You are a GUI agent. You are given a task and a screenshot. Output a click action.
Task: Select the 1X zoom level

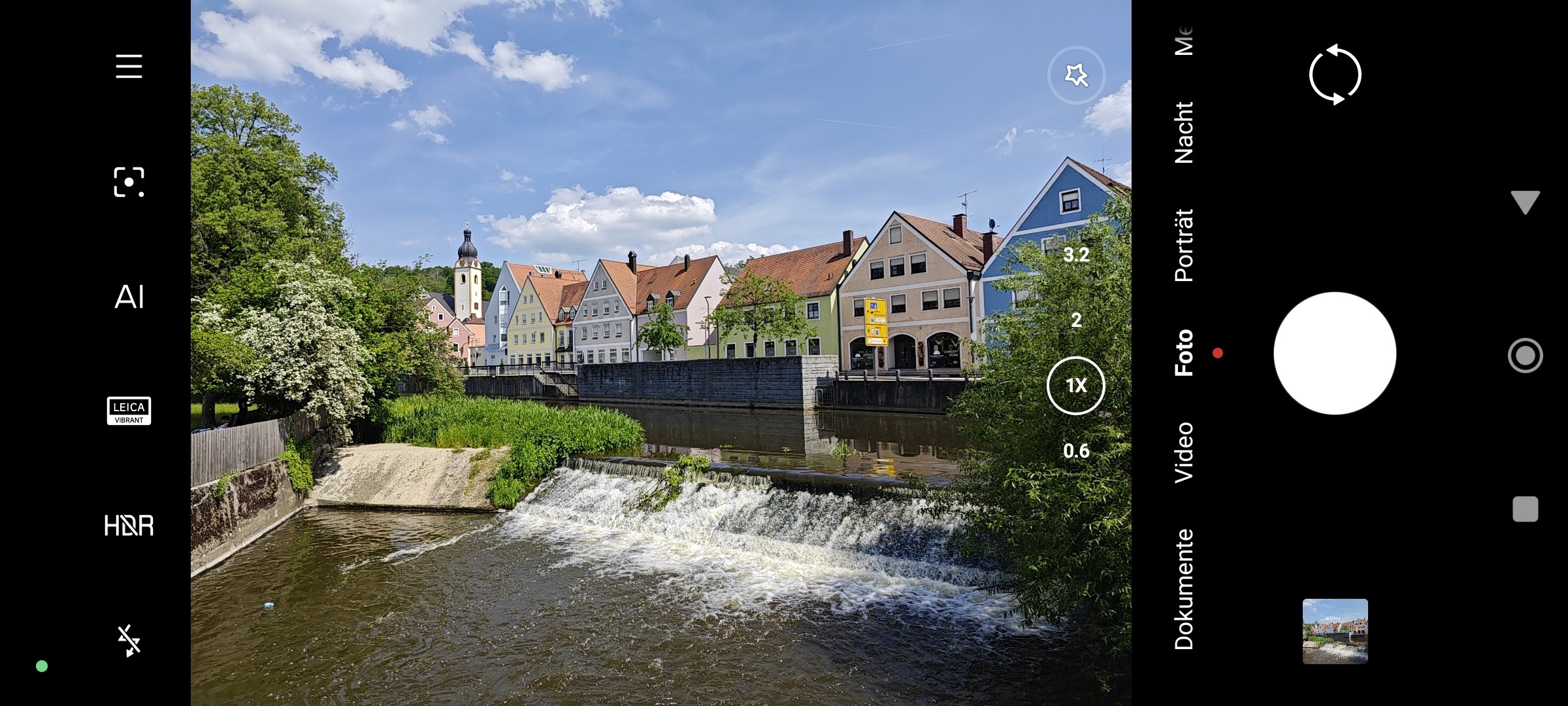click(x=1076, y=385)
